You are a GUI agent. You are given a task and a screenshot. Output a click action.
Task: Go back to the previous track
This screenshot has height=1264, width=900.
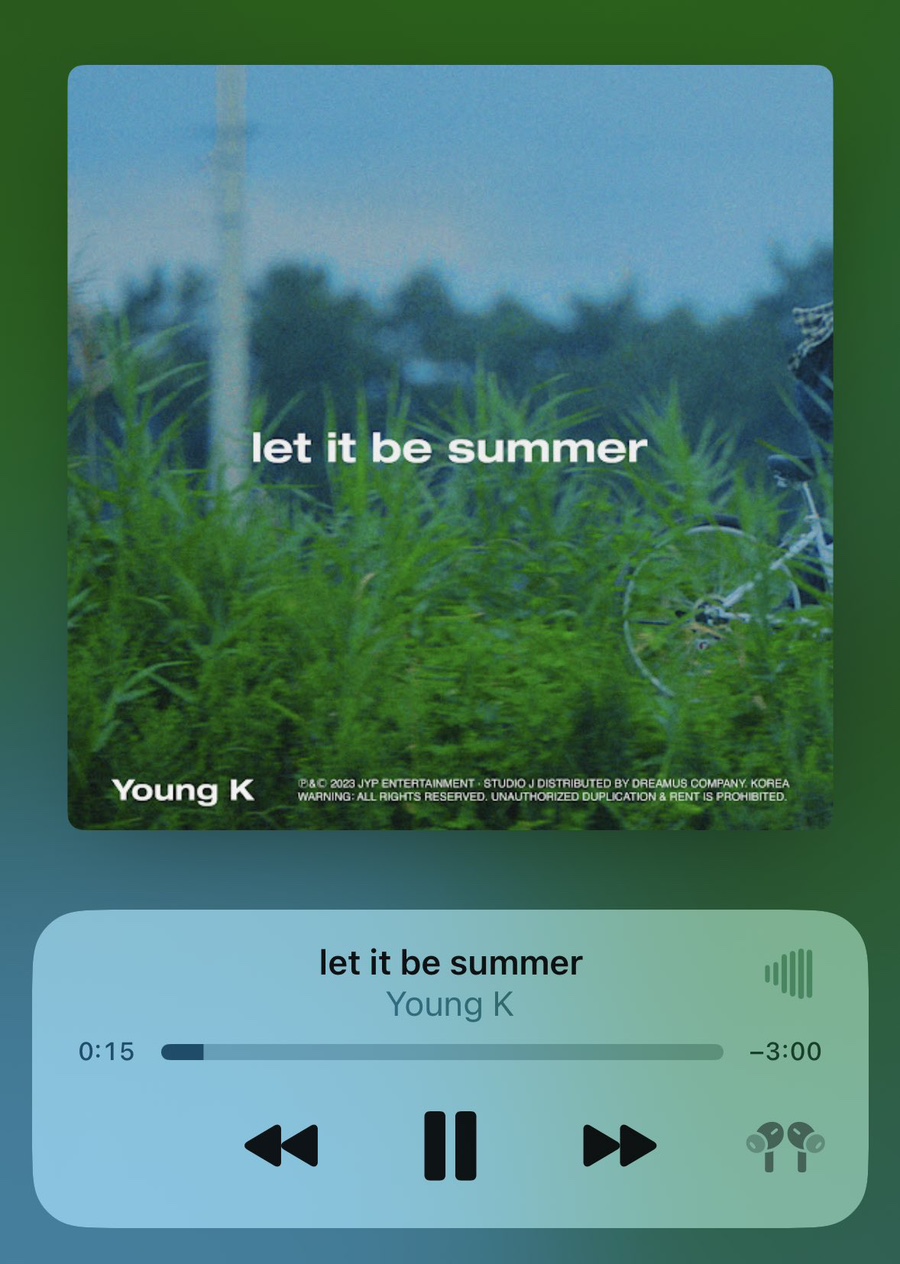pos(281,1146)
